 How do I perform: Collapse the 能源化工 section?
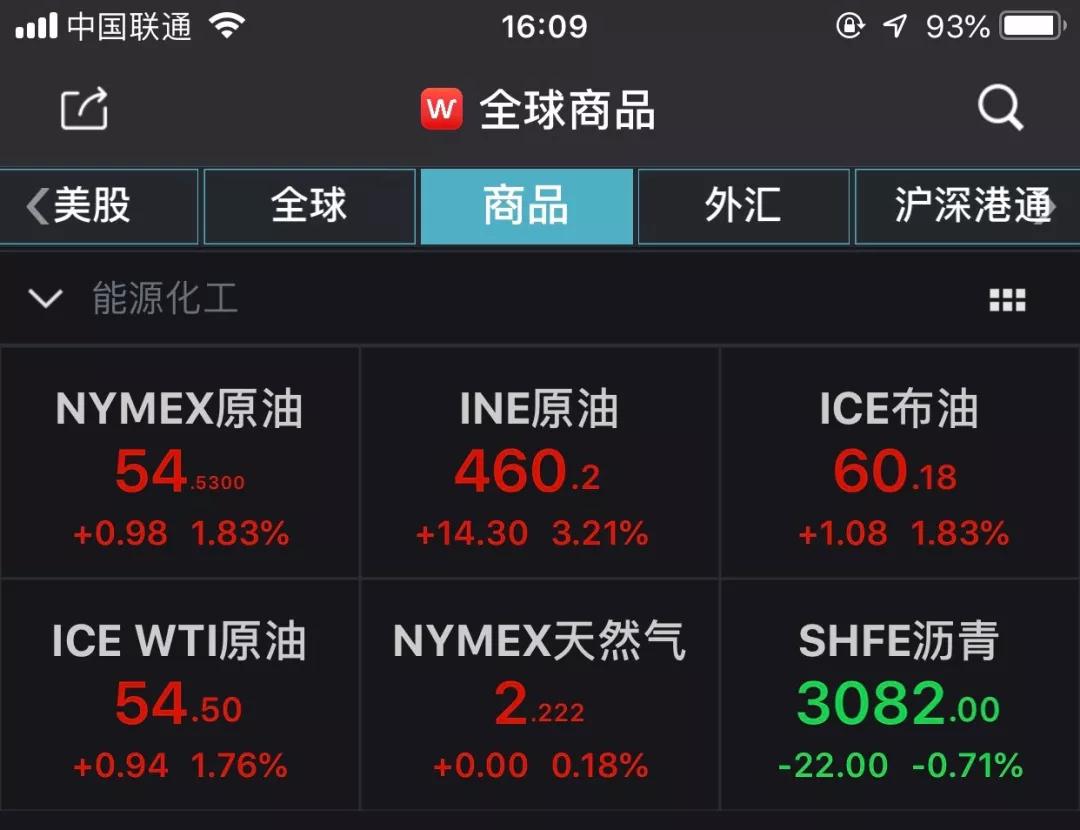pos(46,298)
